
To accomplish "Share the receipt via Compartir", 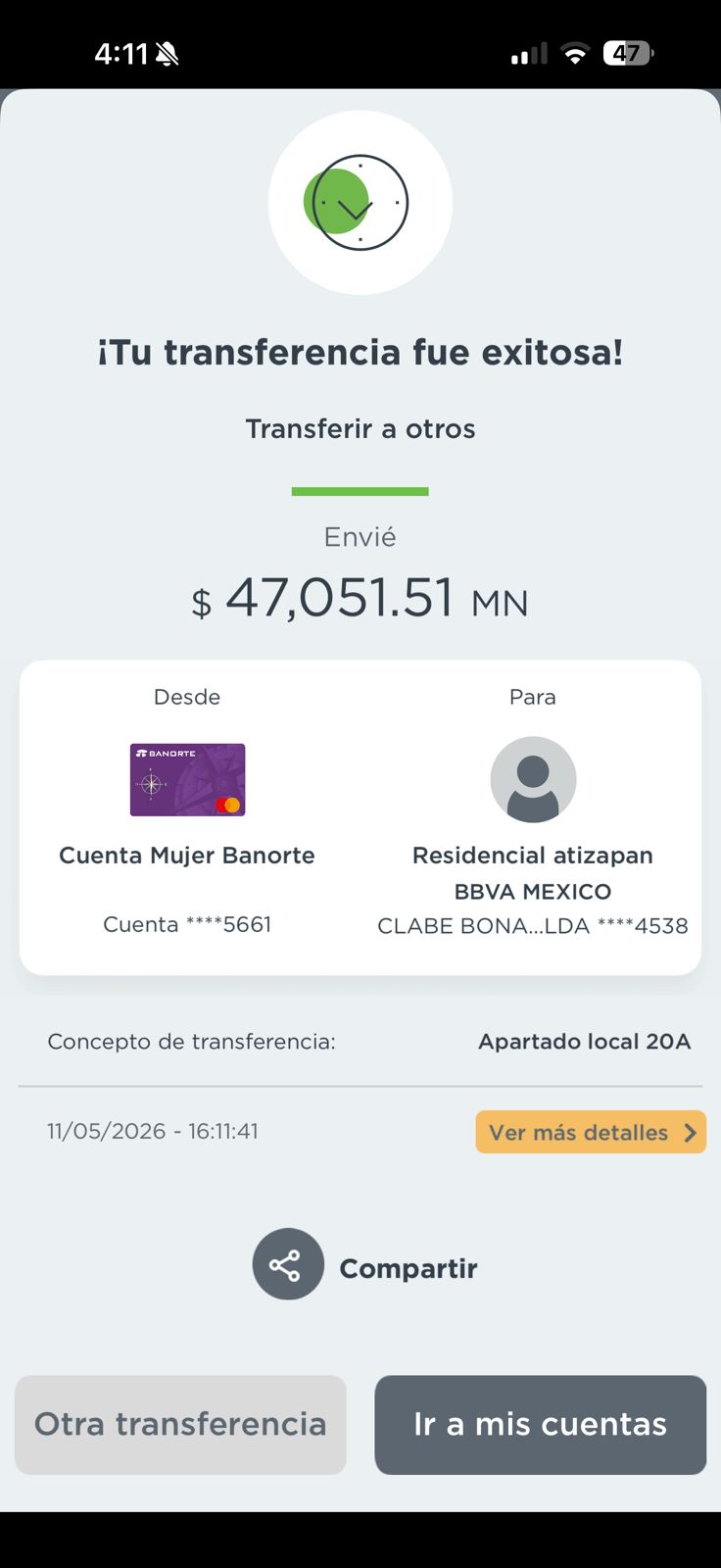I will (x=364, y=1265).
